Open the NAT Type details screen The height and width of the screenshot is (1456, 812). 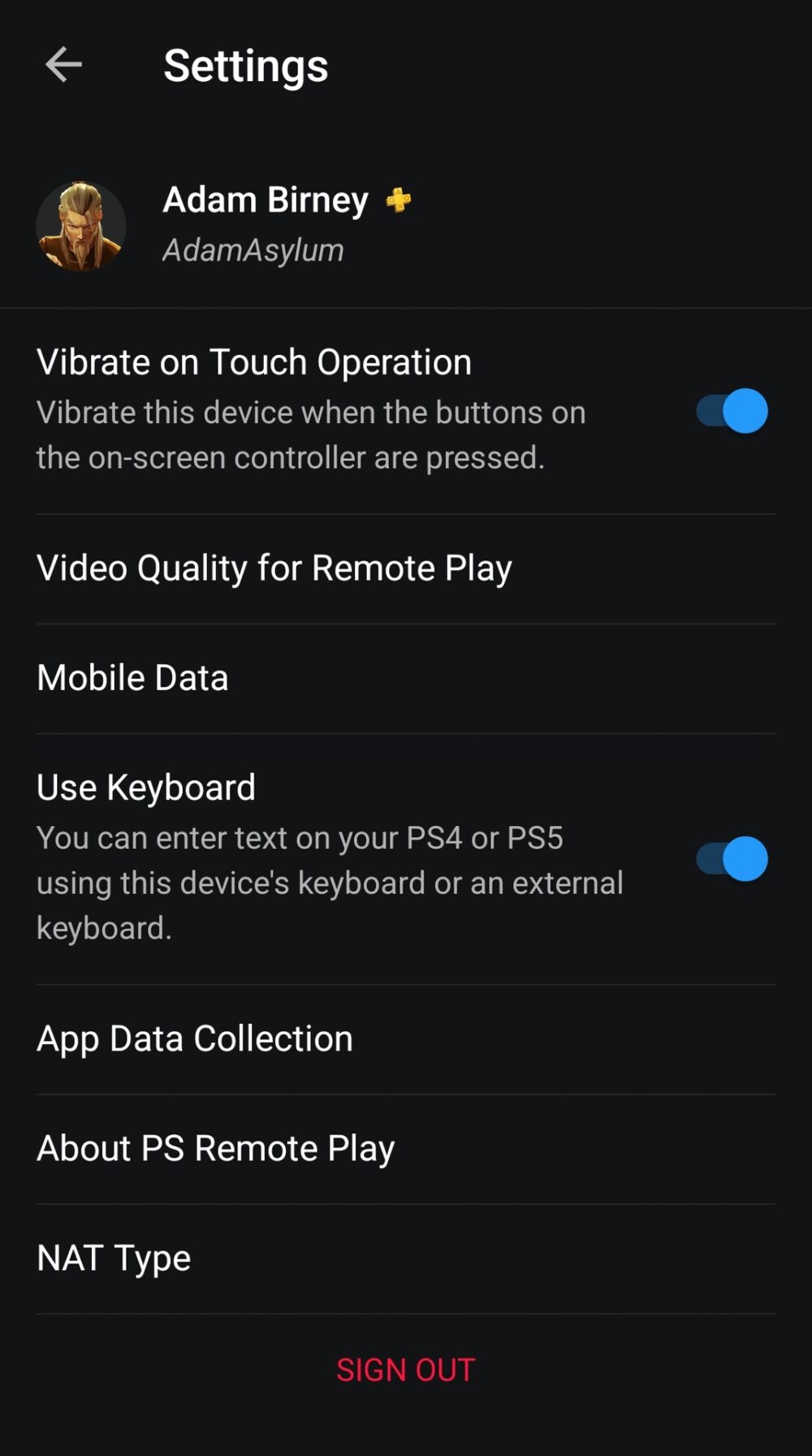coord(113,1257)
